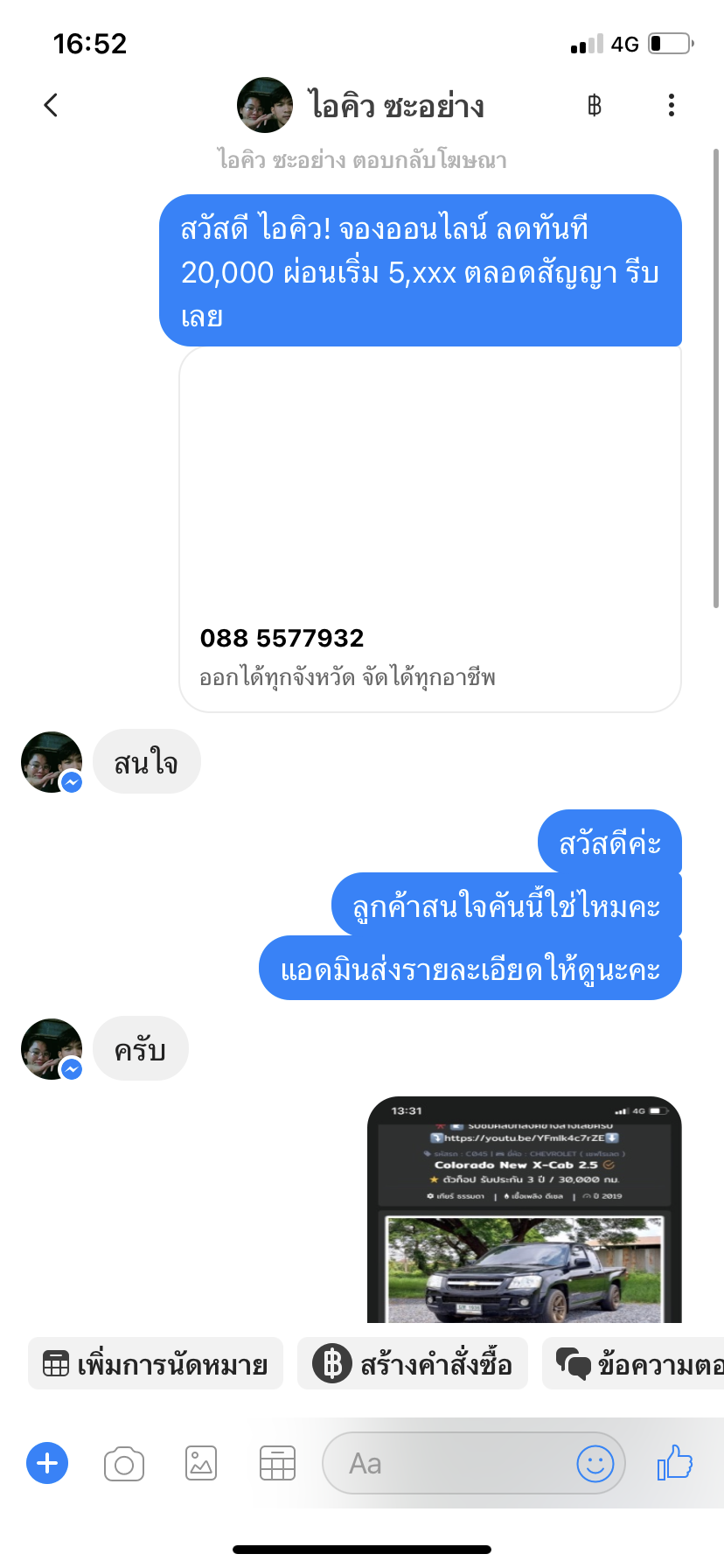Tap เพิ่มการนัดหมาย chip
The width and height of the screenshot is (724, 1568).
point(156,1364)
